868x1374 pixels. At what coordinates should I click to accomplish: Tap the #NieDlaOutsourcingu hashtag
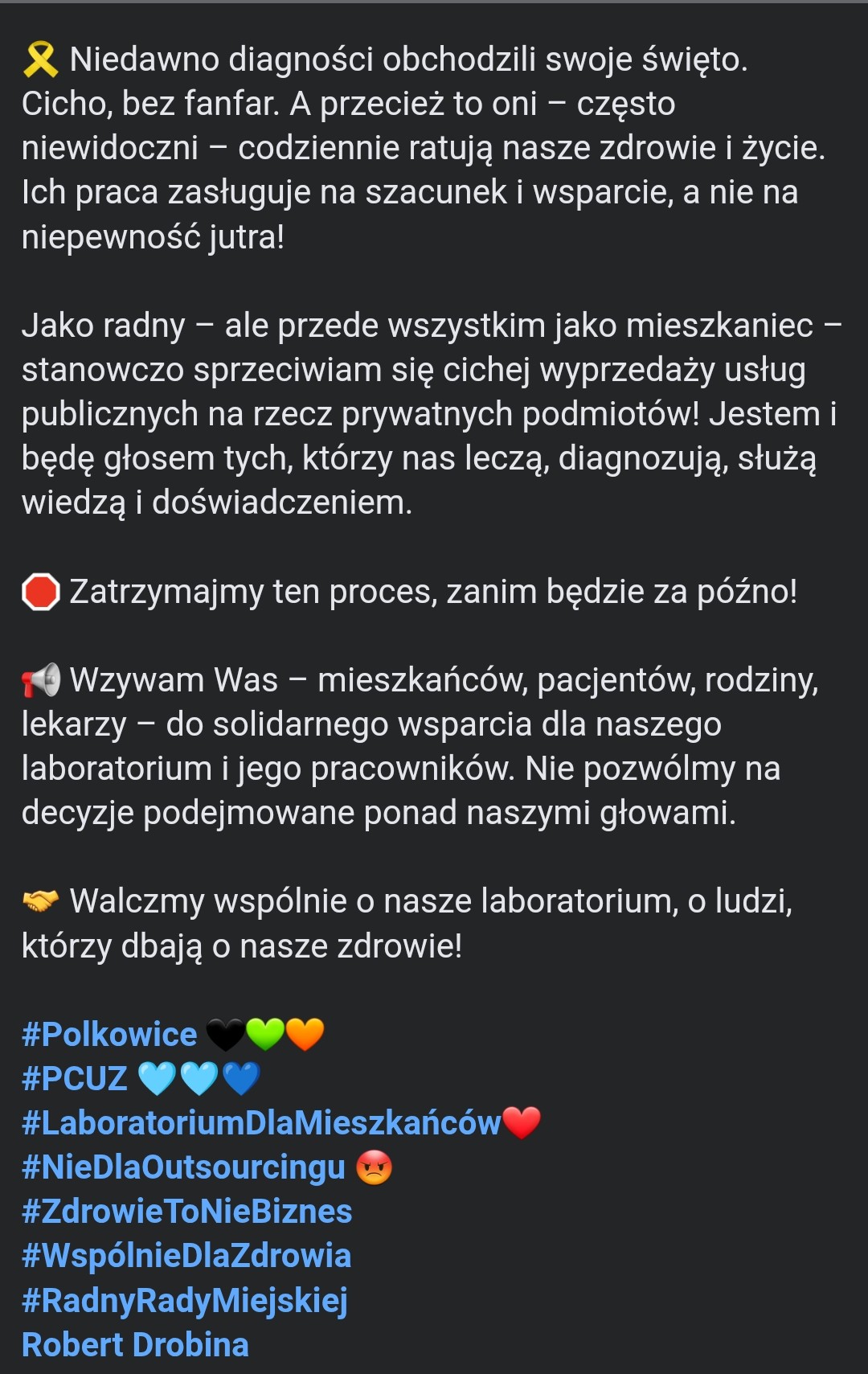(183, 1167)
